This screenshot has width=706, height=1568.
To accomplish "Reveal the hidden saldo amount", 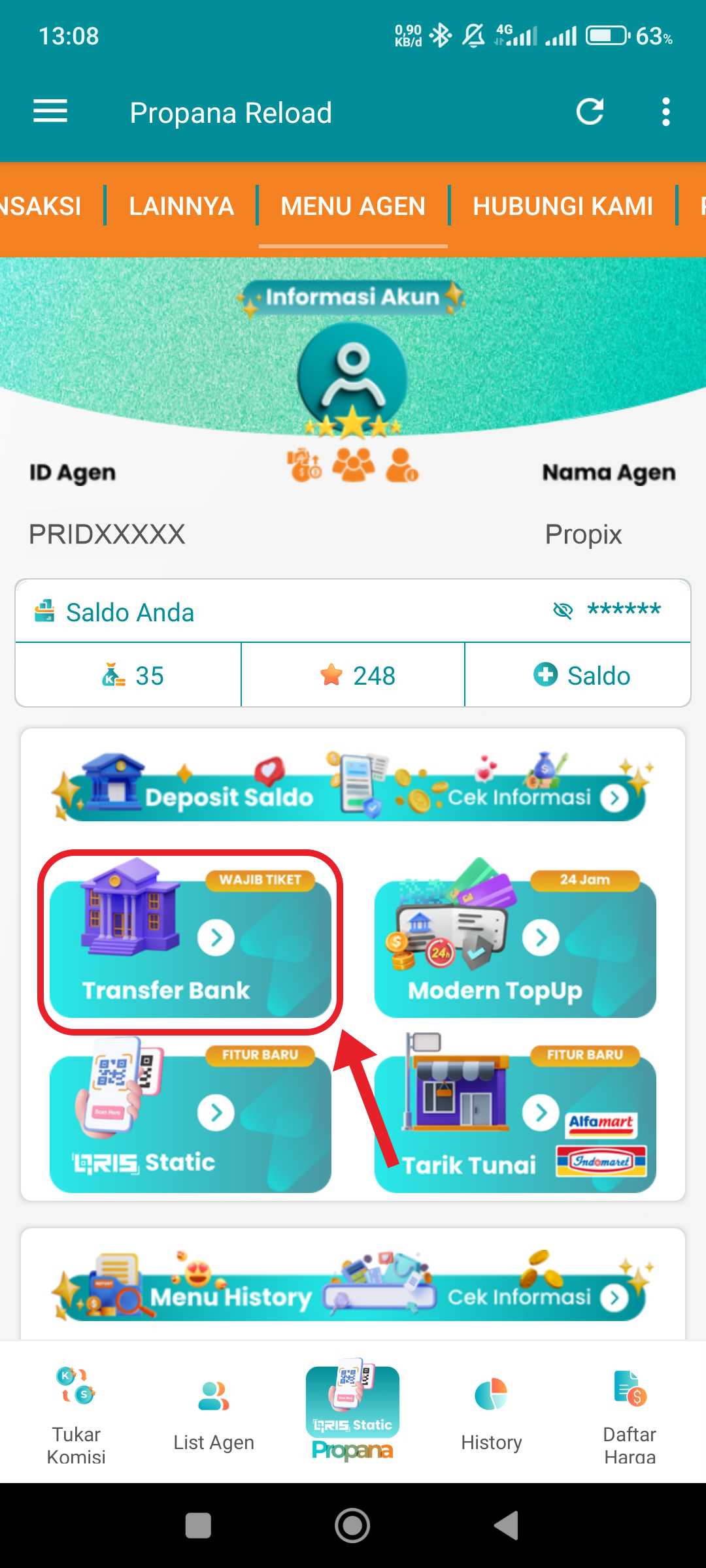I will tap(563, 611).
